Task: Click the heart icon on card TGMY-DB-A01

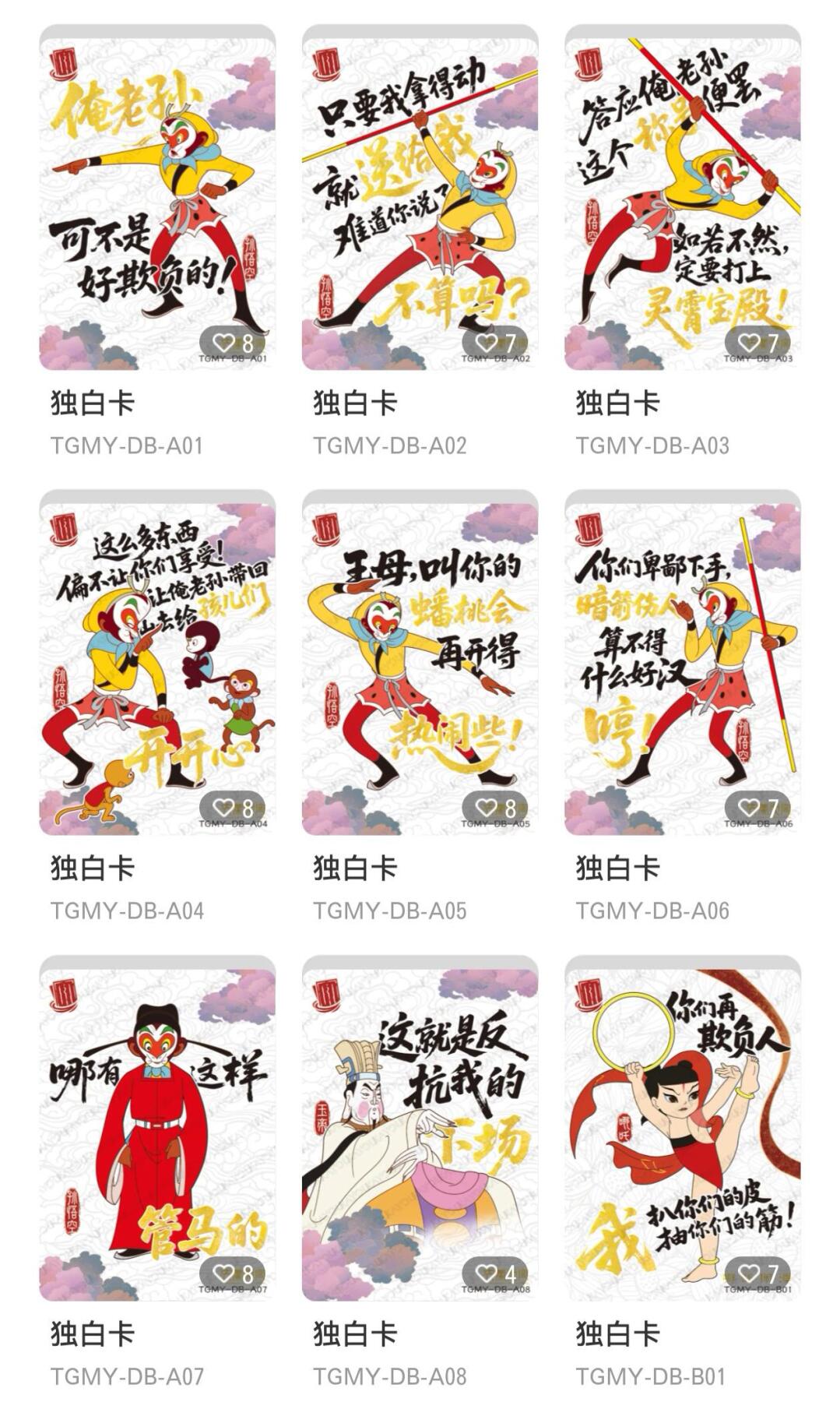Action: (223, 341)
